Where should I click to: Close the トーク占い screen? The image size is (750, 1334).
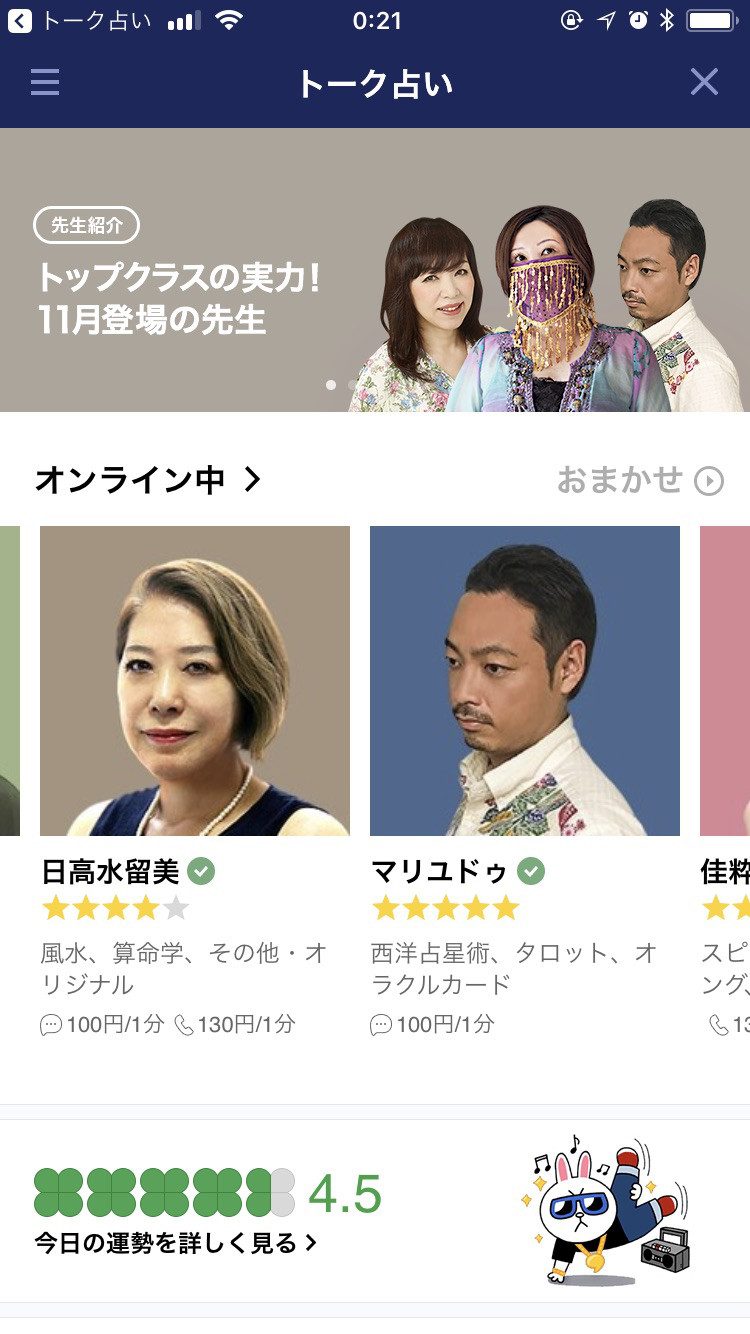tap(704, 82)
